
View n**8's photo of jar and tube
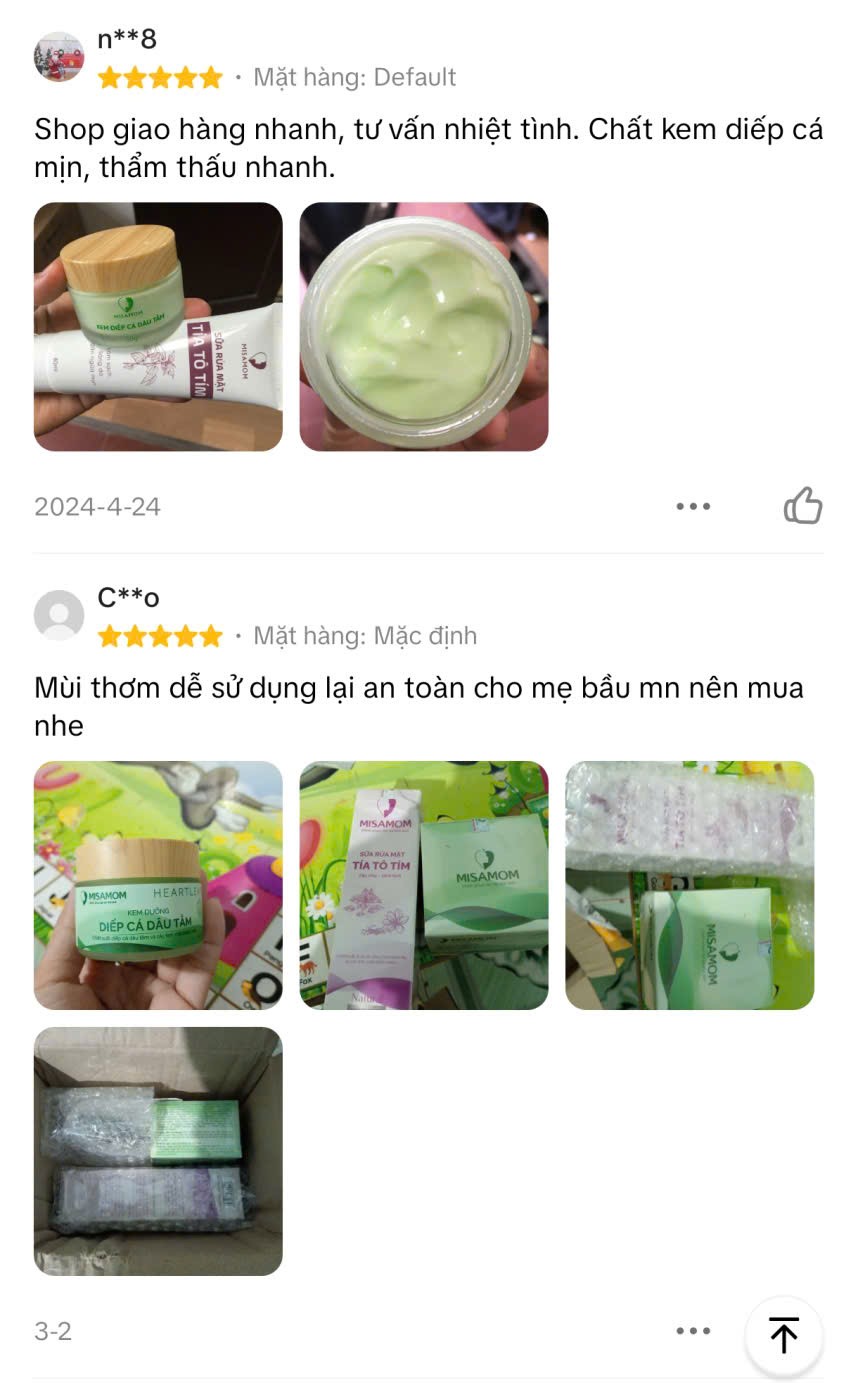coord(158,327)
